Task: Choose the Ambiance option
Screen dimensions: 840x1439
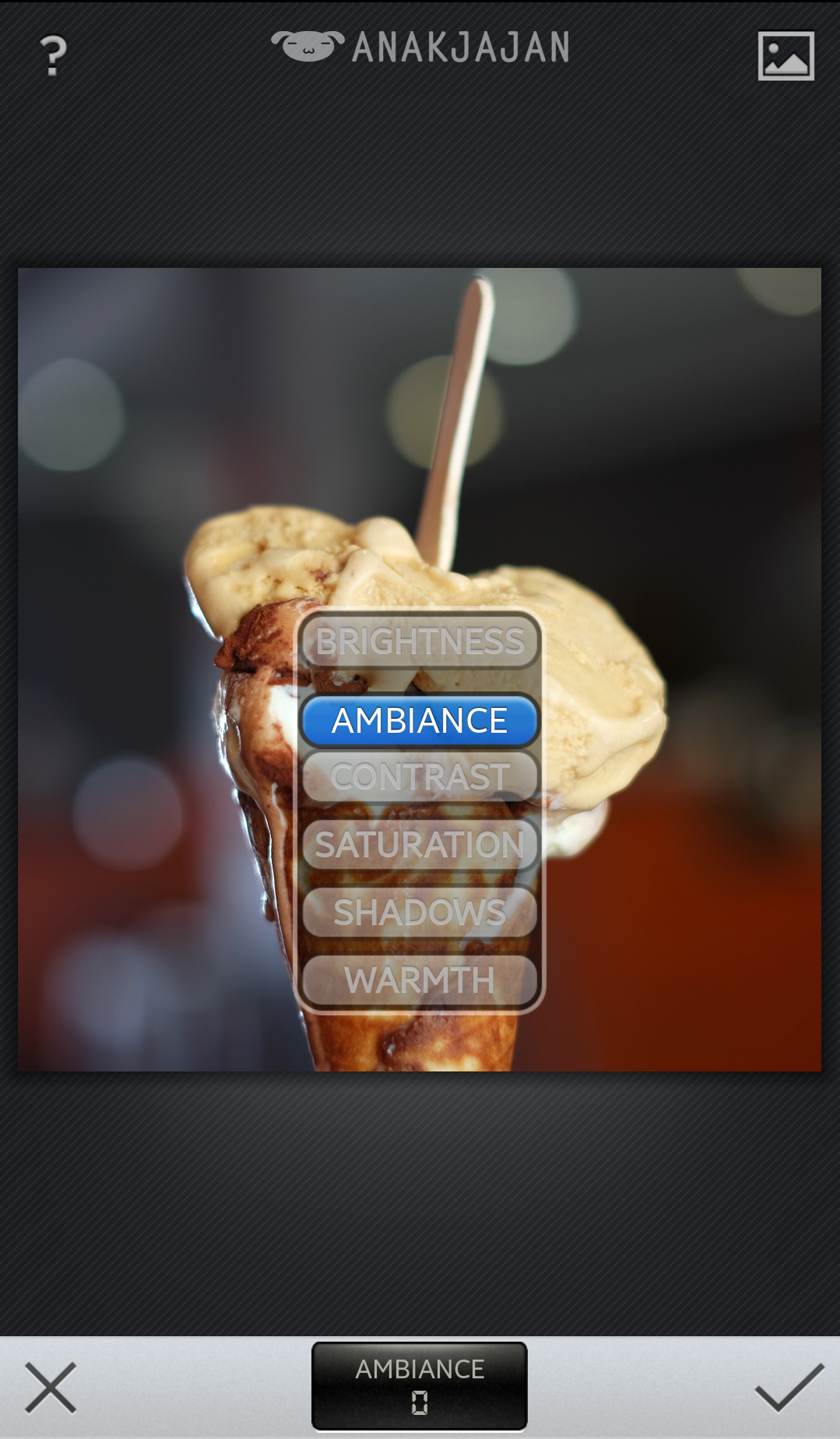Action: [420, 720]
